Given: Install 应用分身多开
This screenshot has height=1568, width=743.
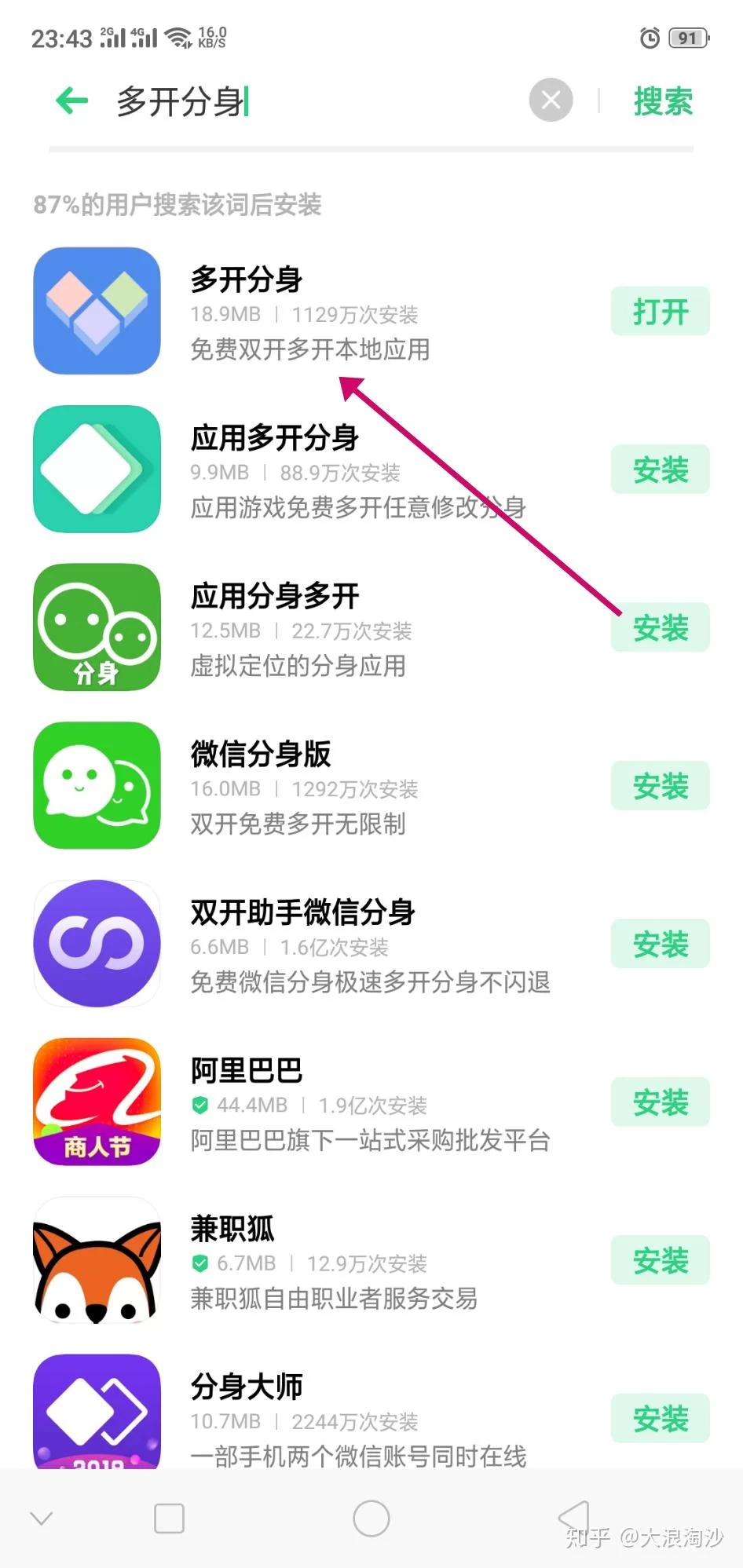Looking at the screenshot, I should click(x=660, y=628).
